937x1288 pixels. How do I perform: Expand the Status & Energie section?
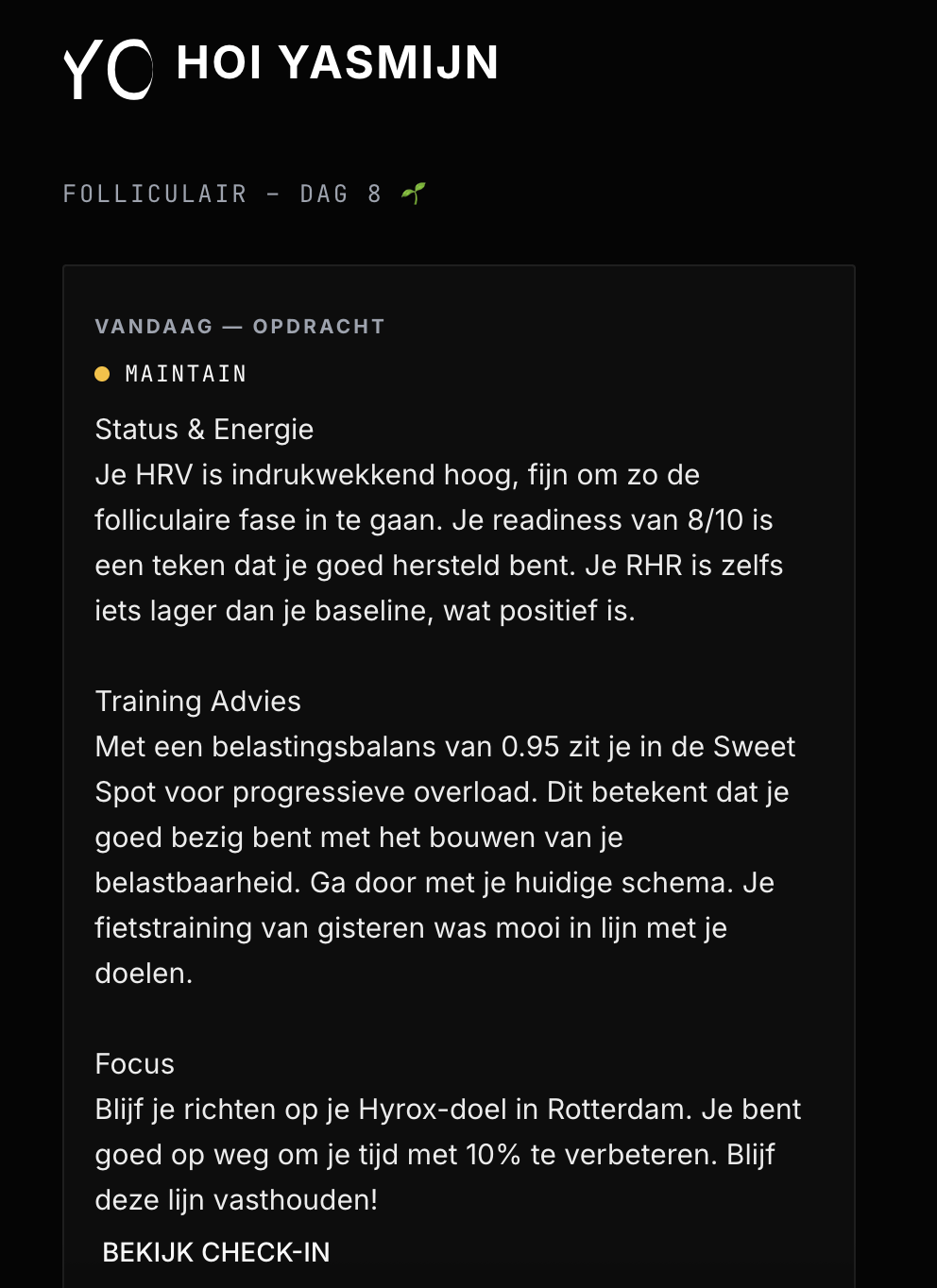pyautogui.click(x=204, y=429)
